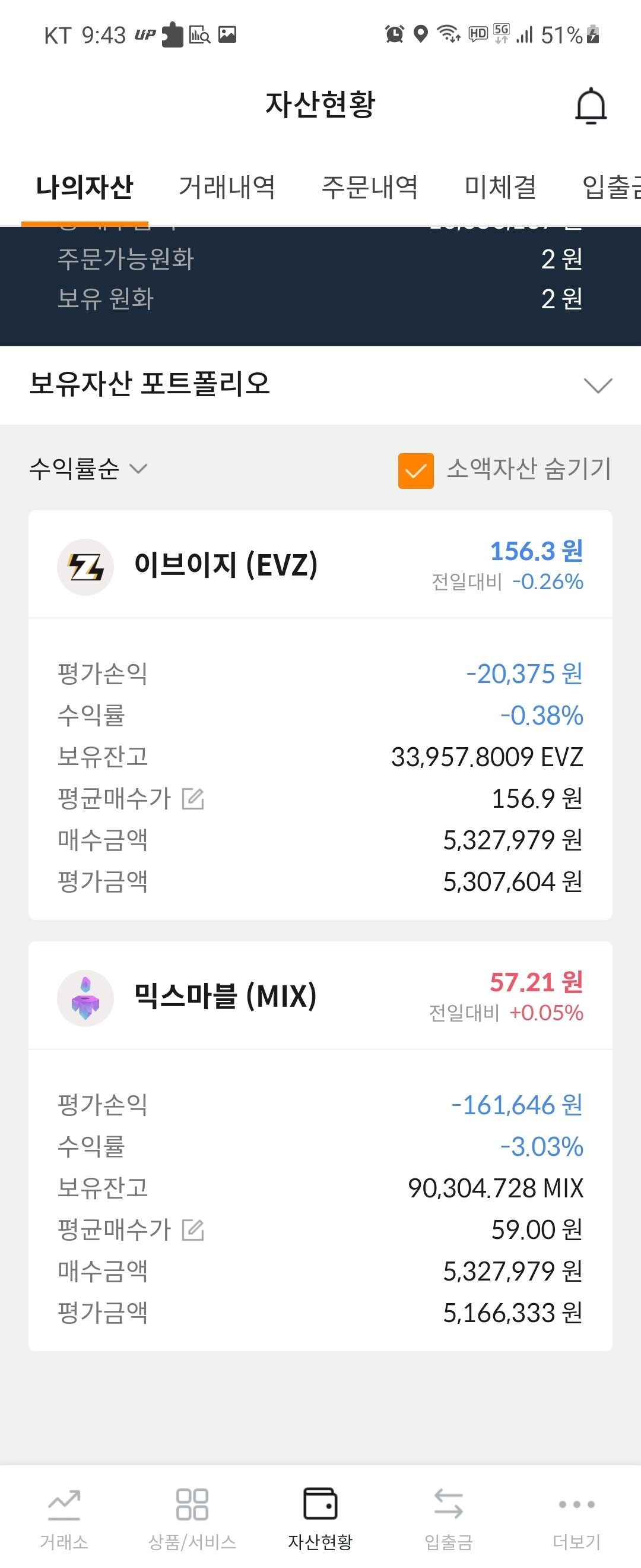
Task: Uncheck the 소액자산 숨기기 checkbox
Action: (415, 472)
